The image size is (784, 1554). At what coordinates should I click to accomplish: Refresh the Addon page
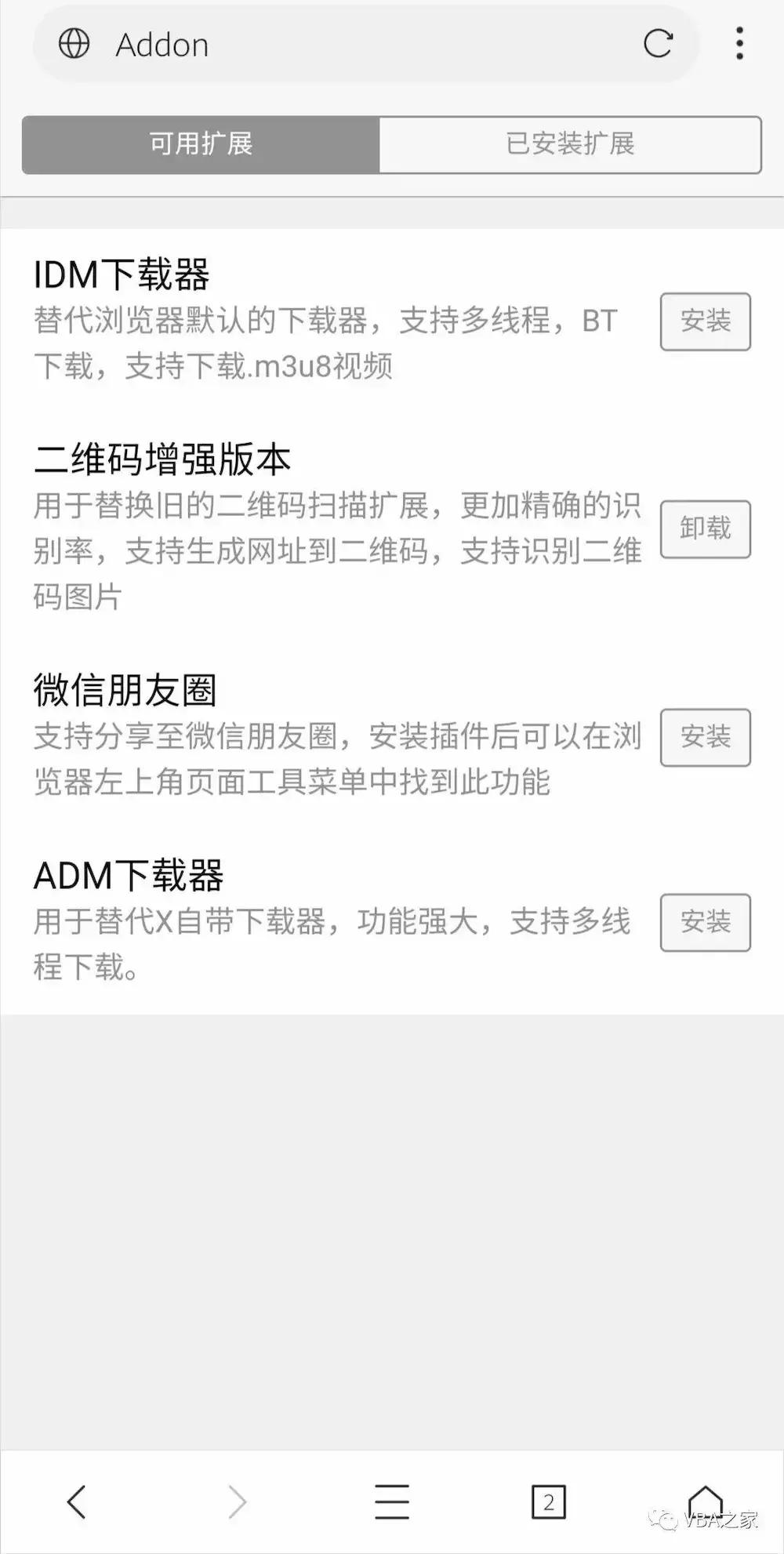(x=659, y=45)
